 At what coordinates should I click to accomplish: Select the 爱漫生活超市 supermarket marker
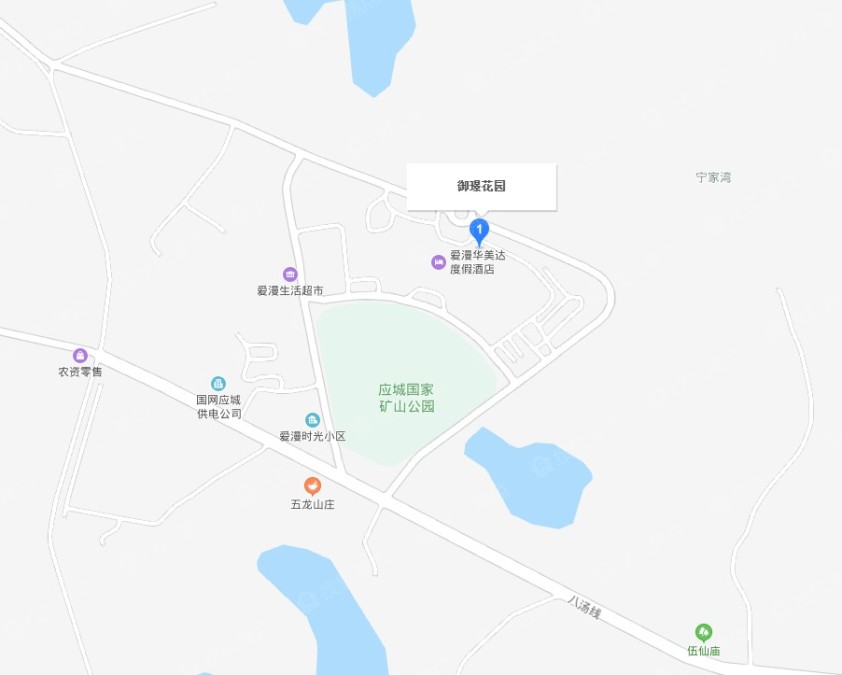[290, 275]
